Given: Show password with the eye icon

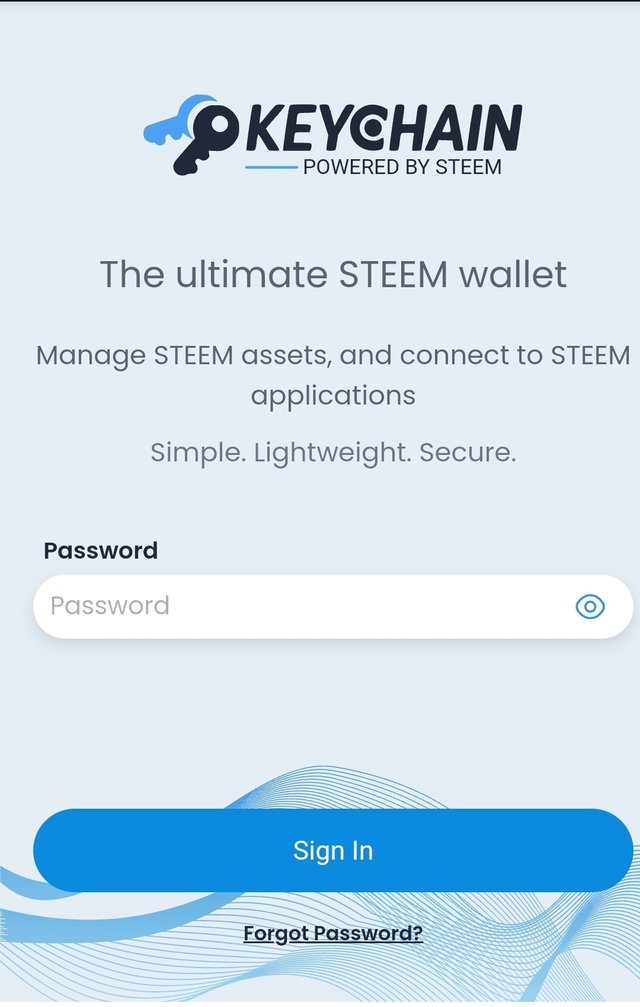Looking at the screenshot, I should coord(590,606).
